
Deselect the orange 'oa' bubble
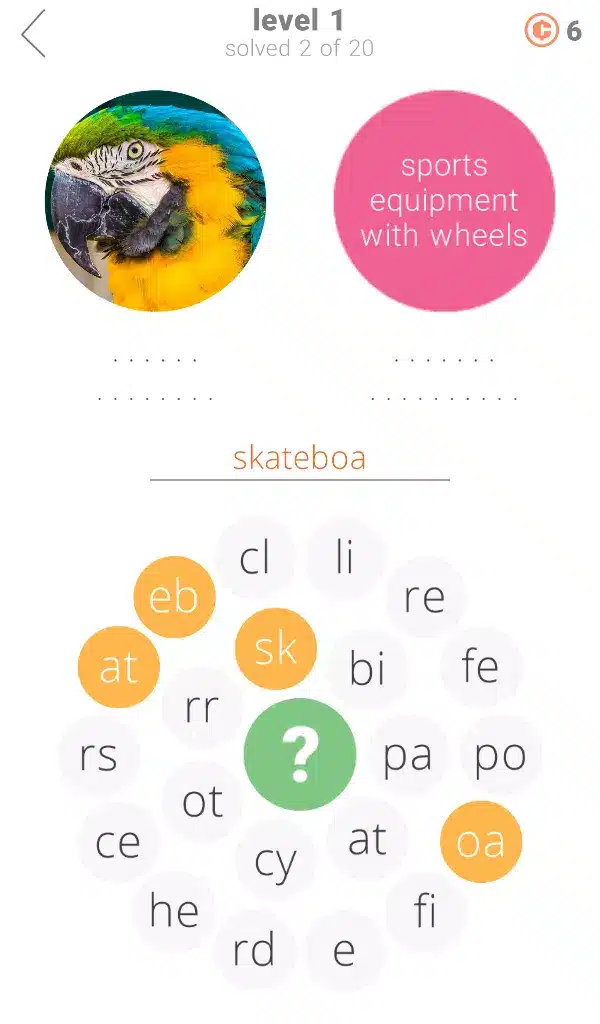(481, 842)
